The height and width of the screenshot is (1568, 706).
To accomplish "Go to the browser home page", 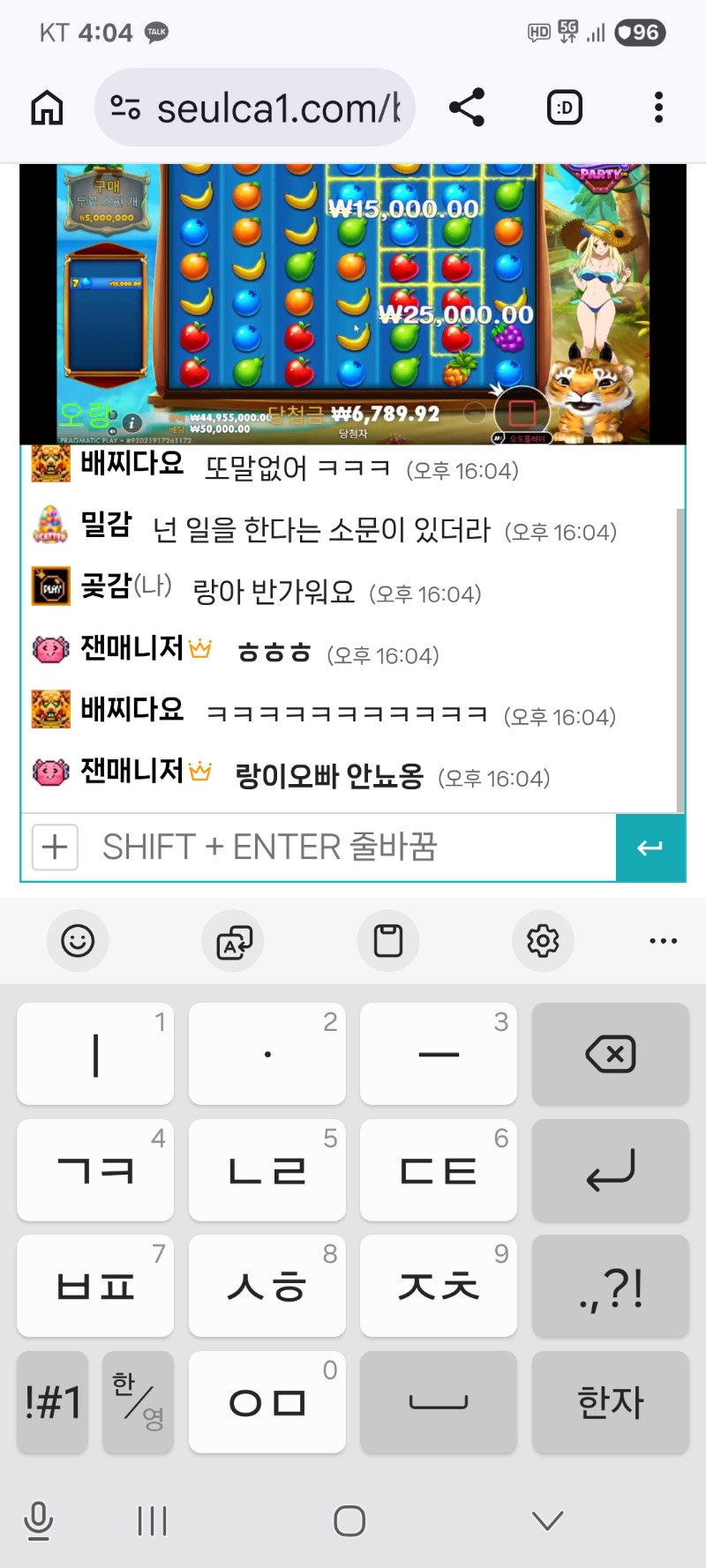I will [48, 108].
